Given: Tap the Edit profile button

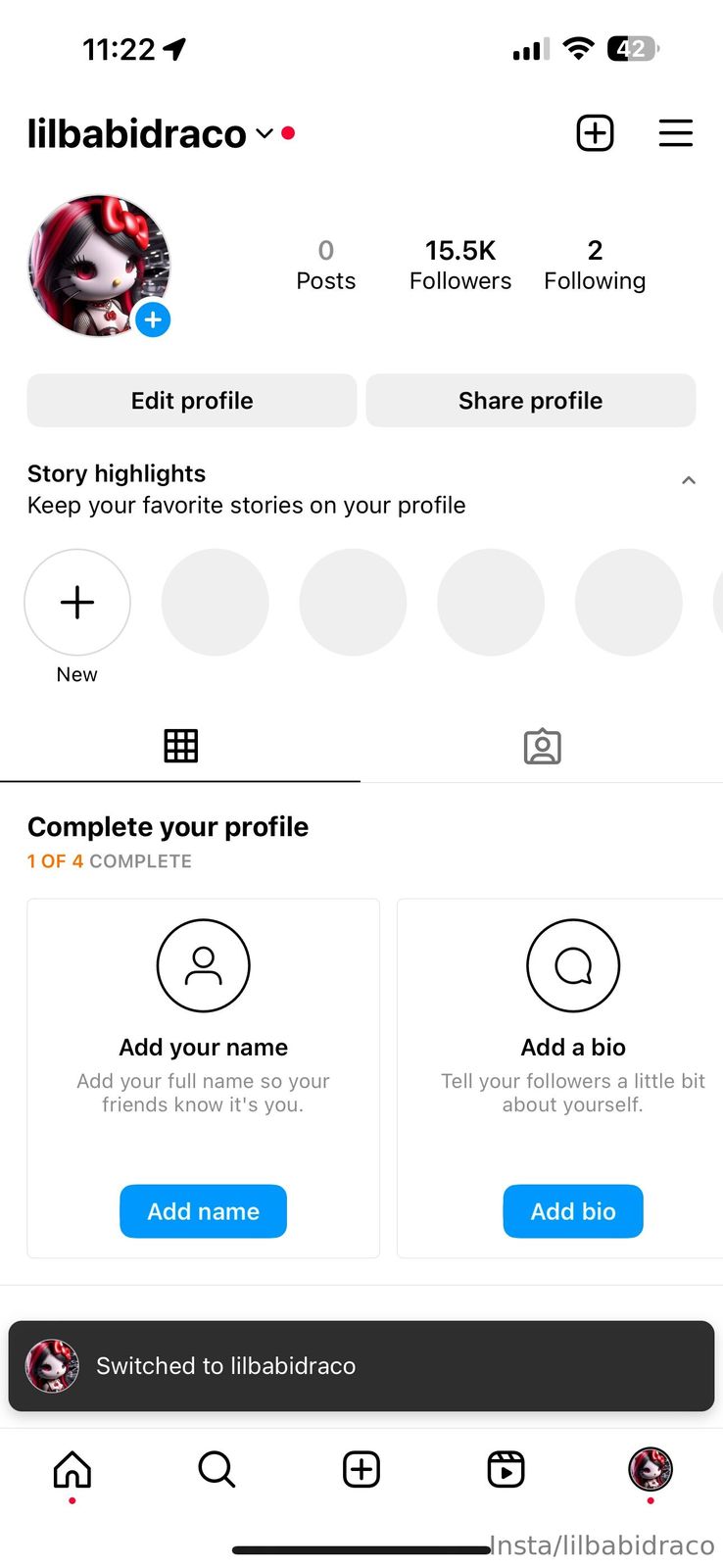Looking at the screenshot, I should [192, 400].
